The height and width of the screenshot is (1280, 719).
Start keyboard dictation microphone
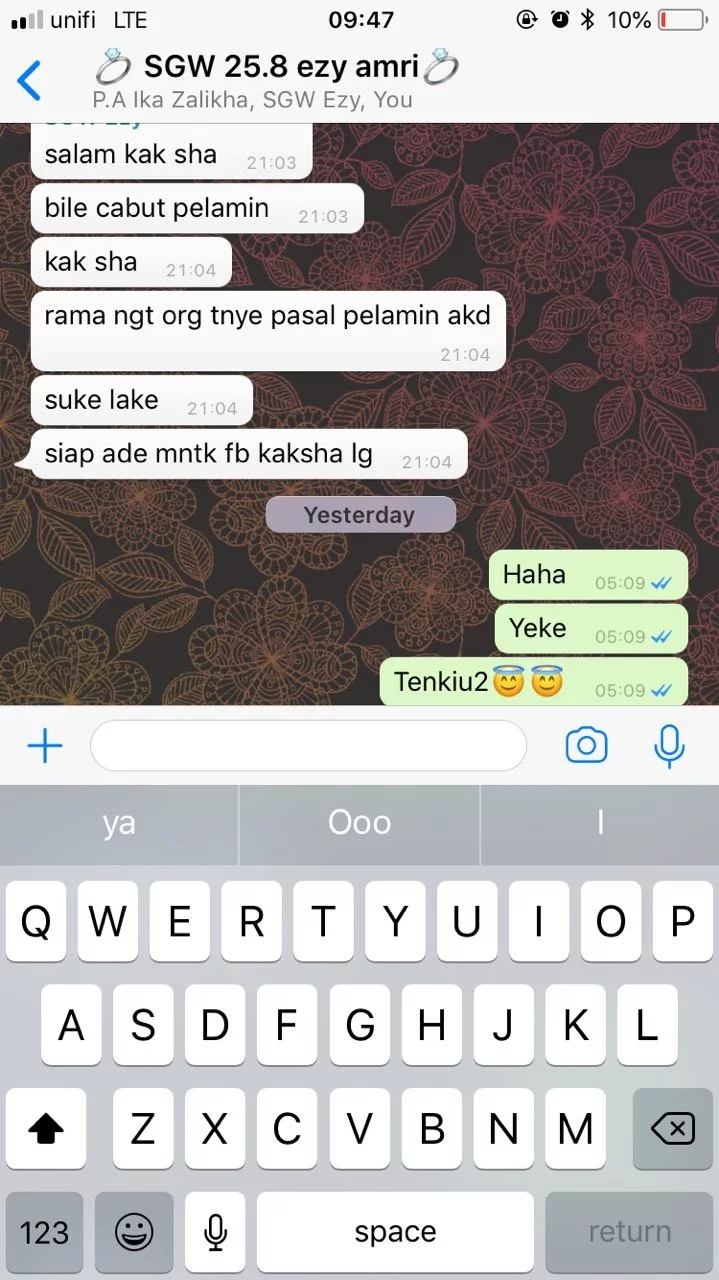pos(215,1232)
